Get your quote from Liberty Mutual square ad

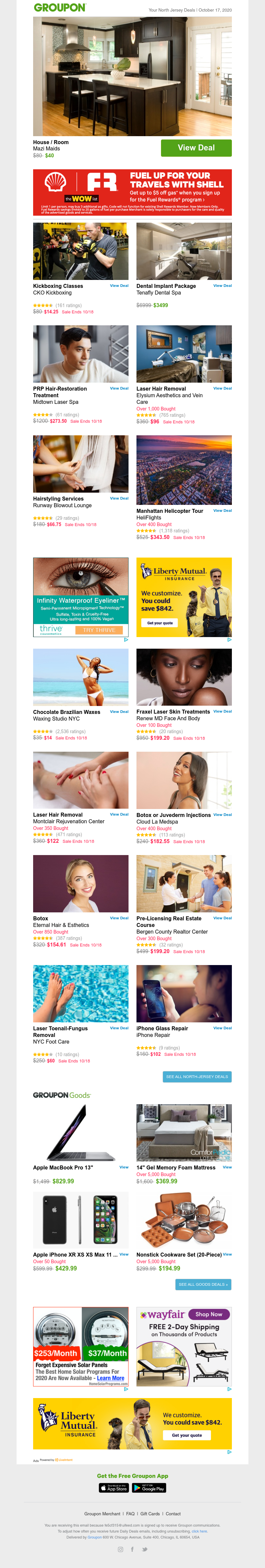(x=160, y=623)
